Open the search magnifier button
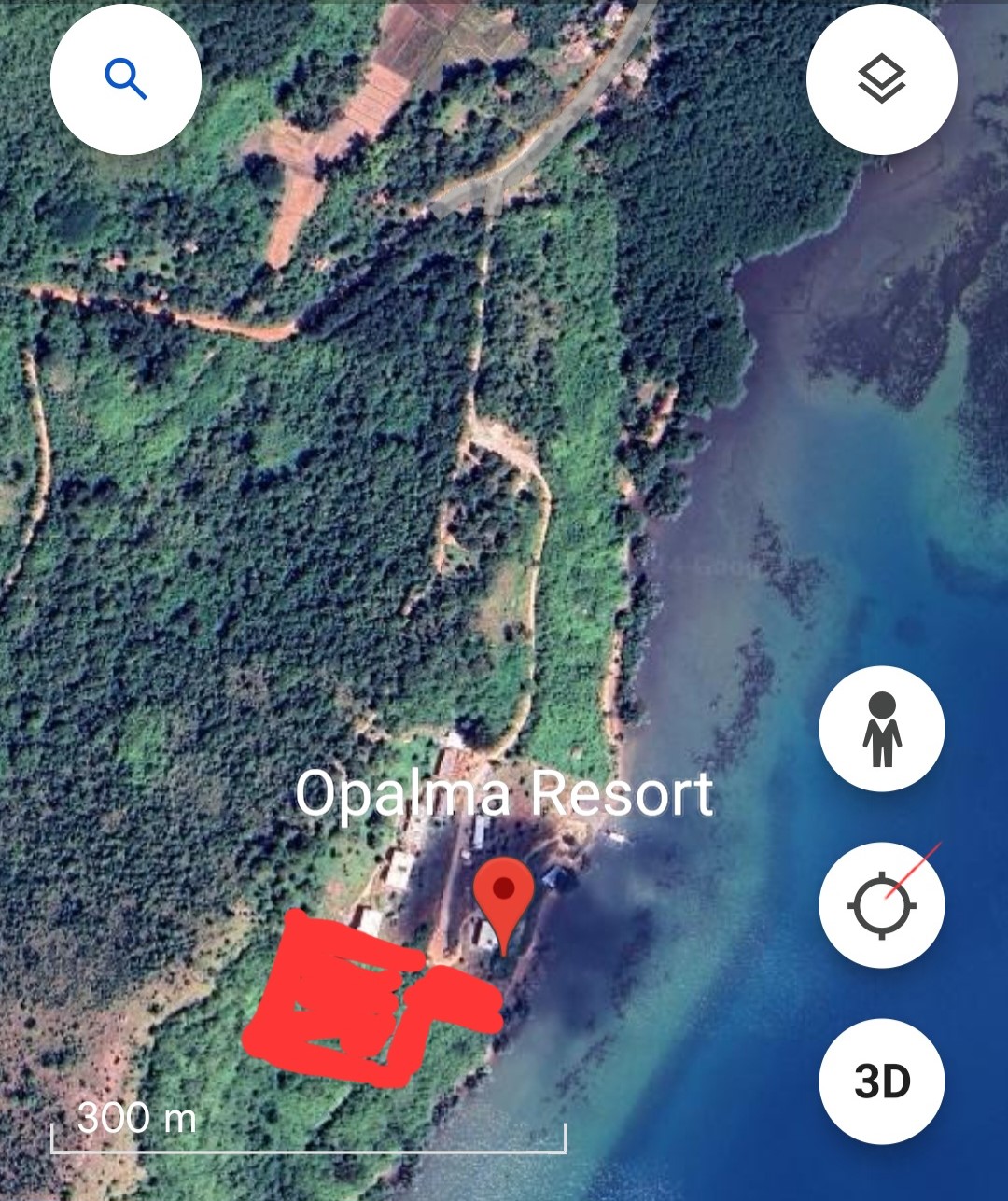The image size is (1008, 1201). click(126, 78)
